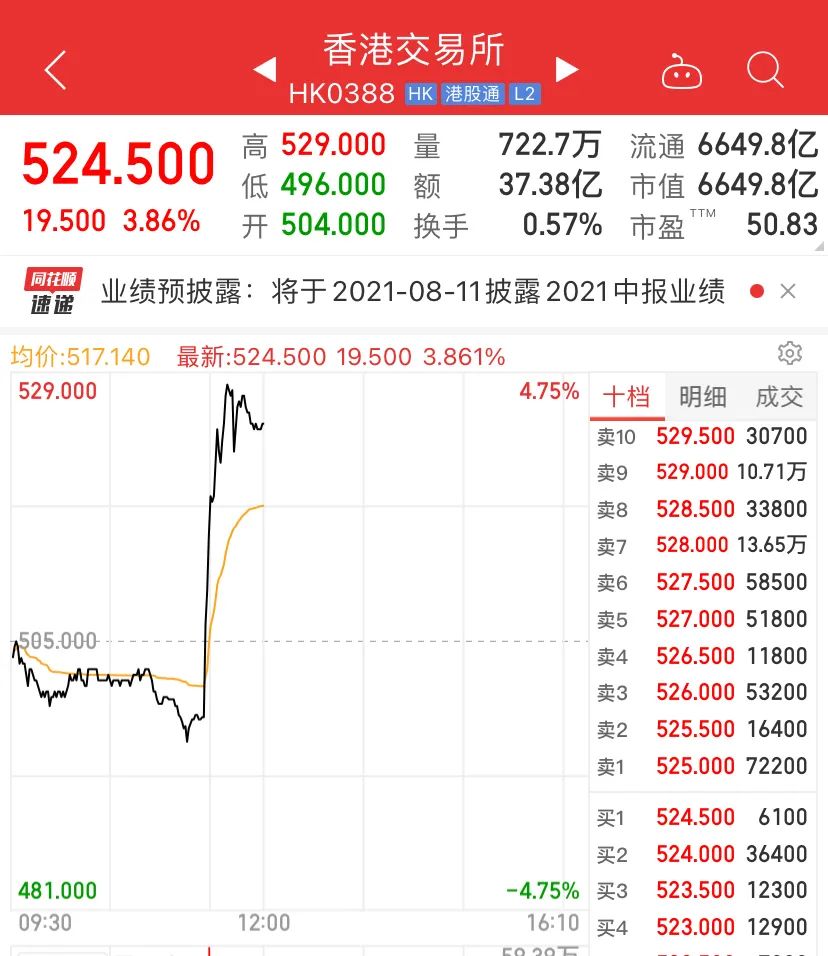This screenshot has height=956, width=828.
Task: Dismiss the news banner
Action: [x=788, y=291]
